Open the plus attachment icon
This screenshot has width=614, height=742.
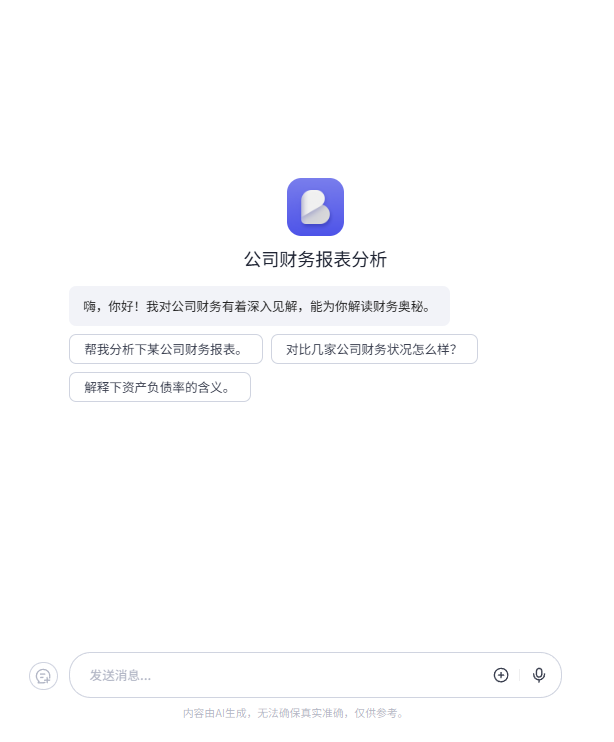click(501, 675)
